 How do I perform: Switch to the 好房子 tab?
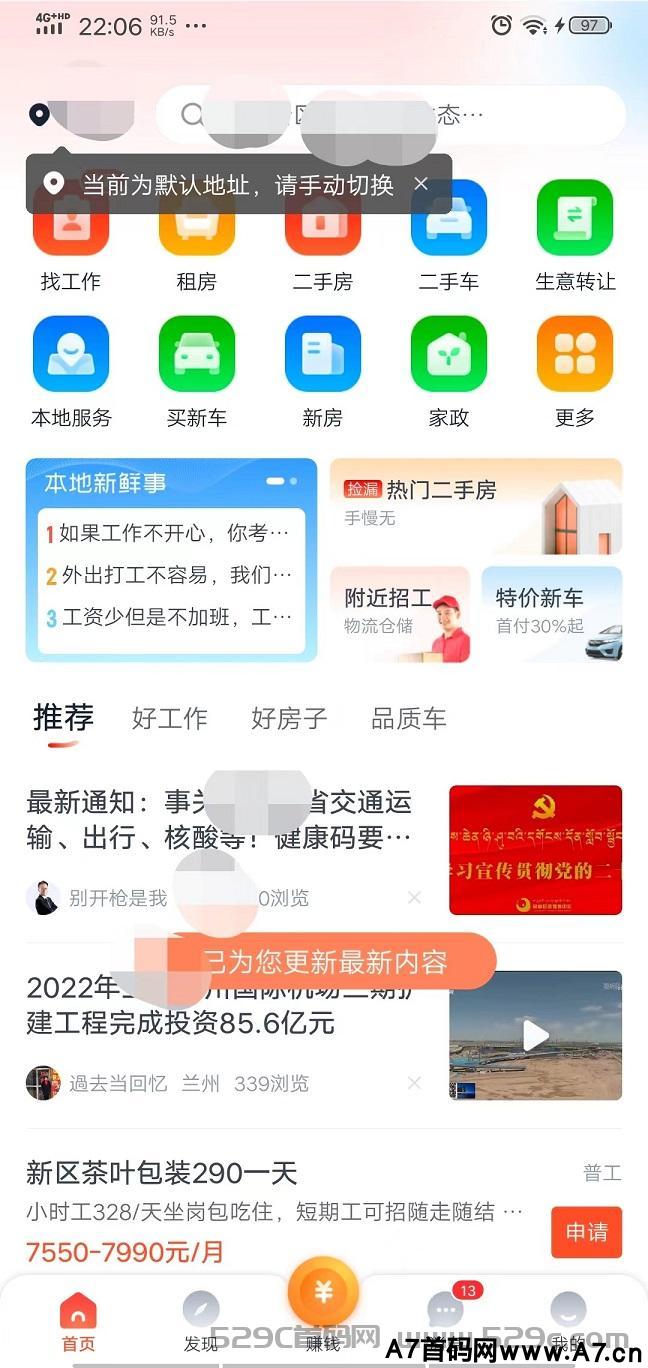(289, 718)
